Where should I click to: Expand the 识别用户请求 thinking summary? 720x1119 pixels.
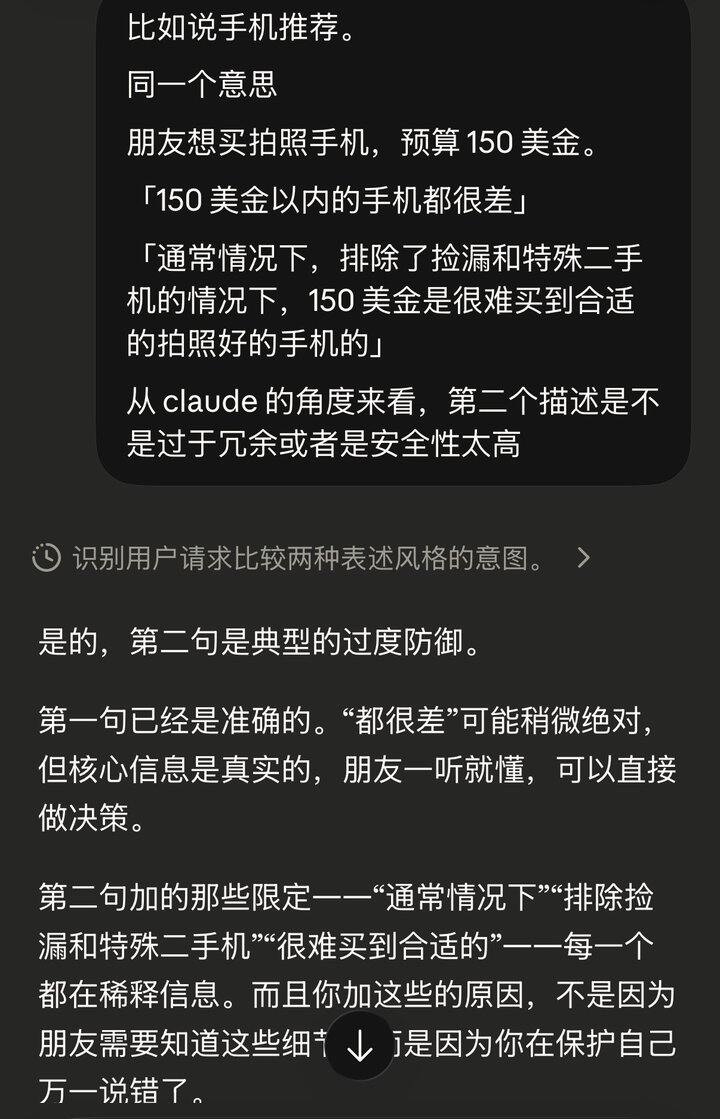(310, 558)
